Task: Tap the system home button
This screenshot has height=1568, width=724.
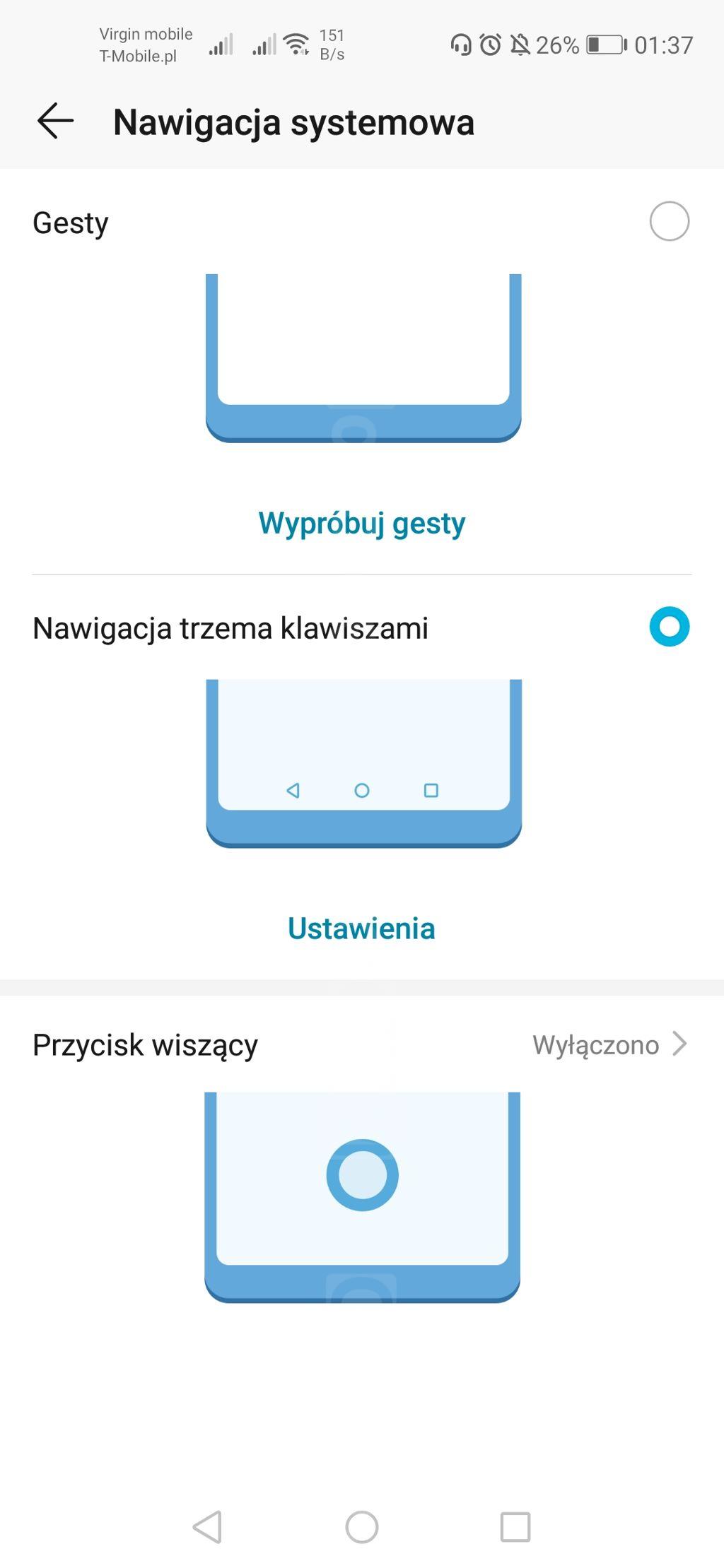Action: pyautogui.click(x=361, y=1526)
